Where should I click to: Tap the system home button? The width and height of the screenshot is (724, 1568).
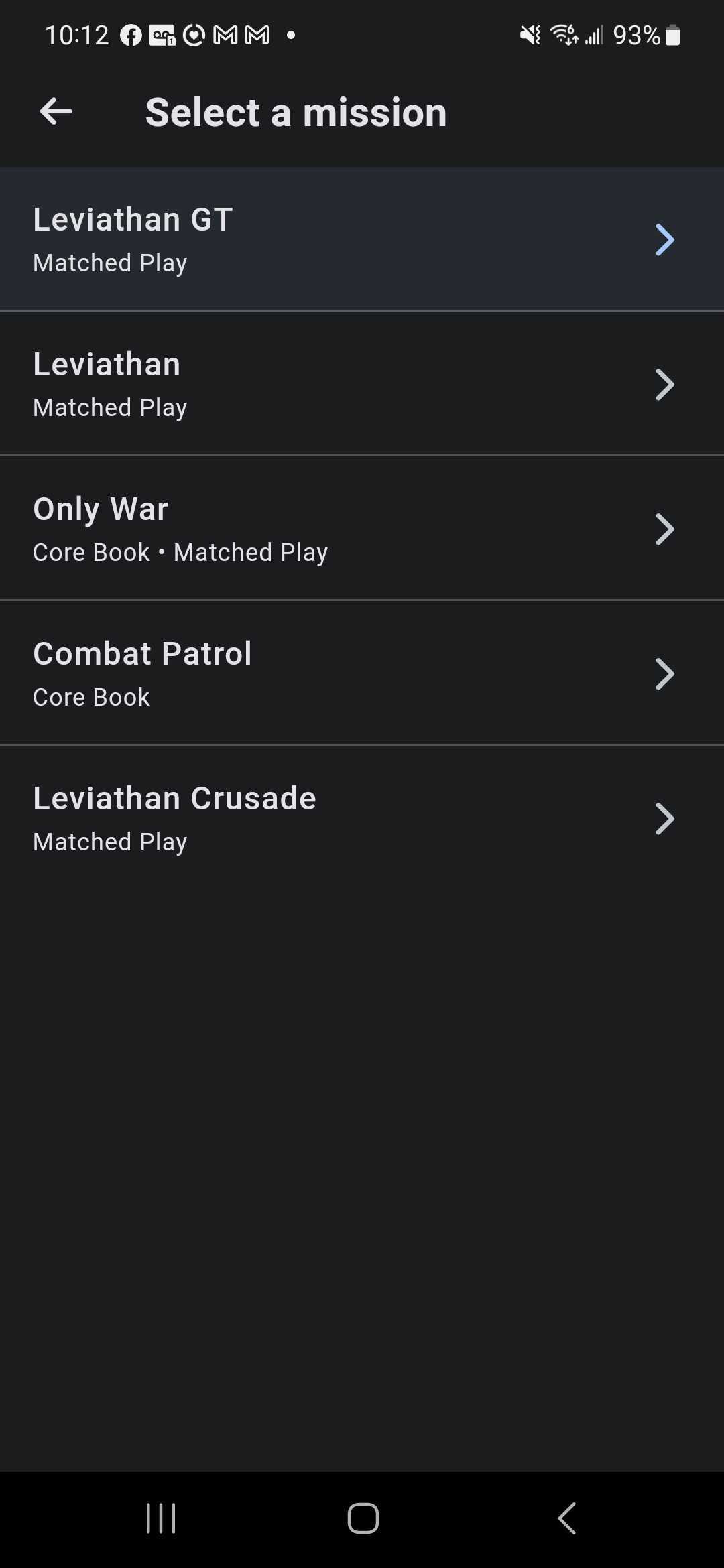(363, 1518)
